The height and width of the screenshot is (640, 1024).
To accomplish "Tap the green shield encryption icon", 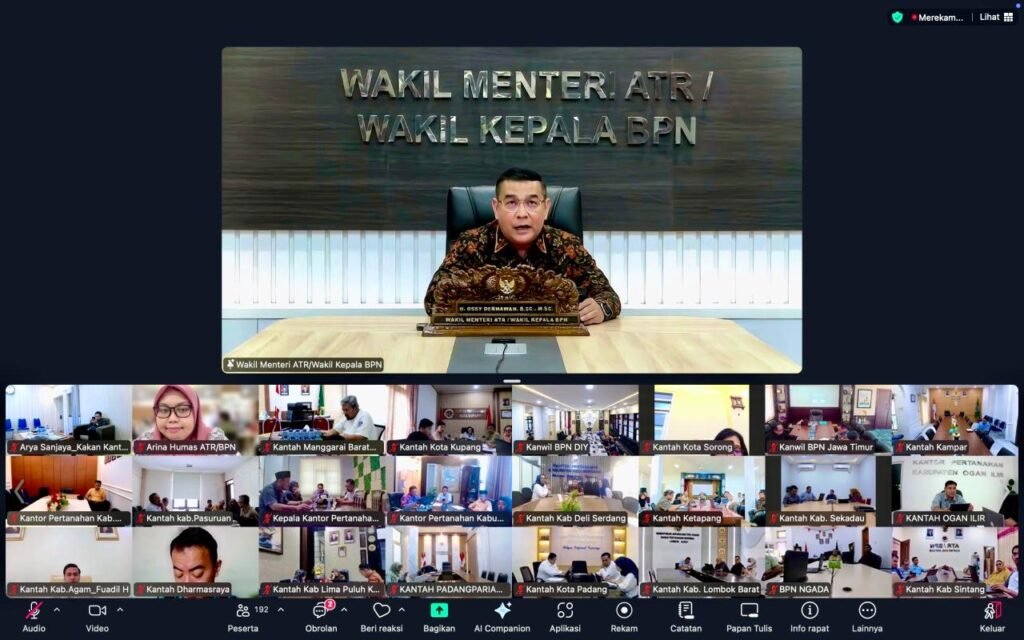I will coord(897,17).
